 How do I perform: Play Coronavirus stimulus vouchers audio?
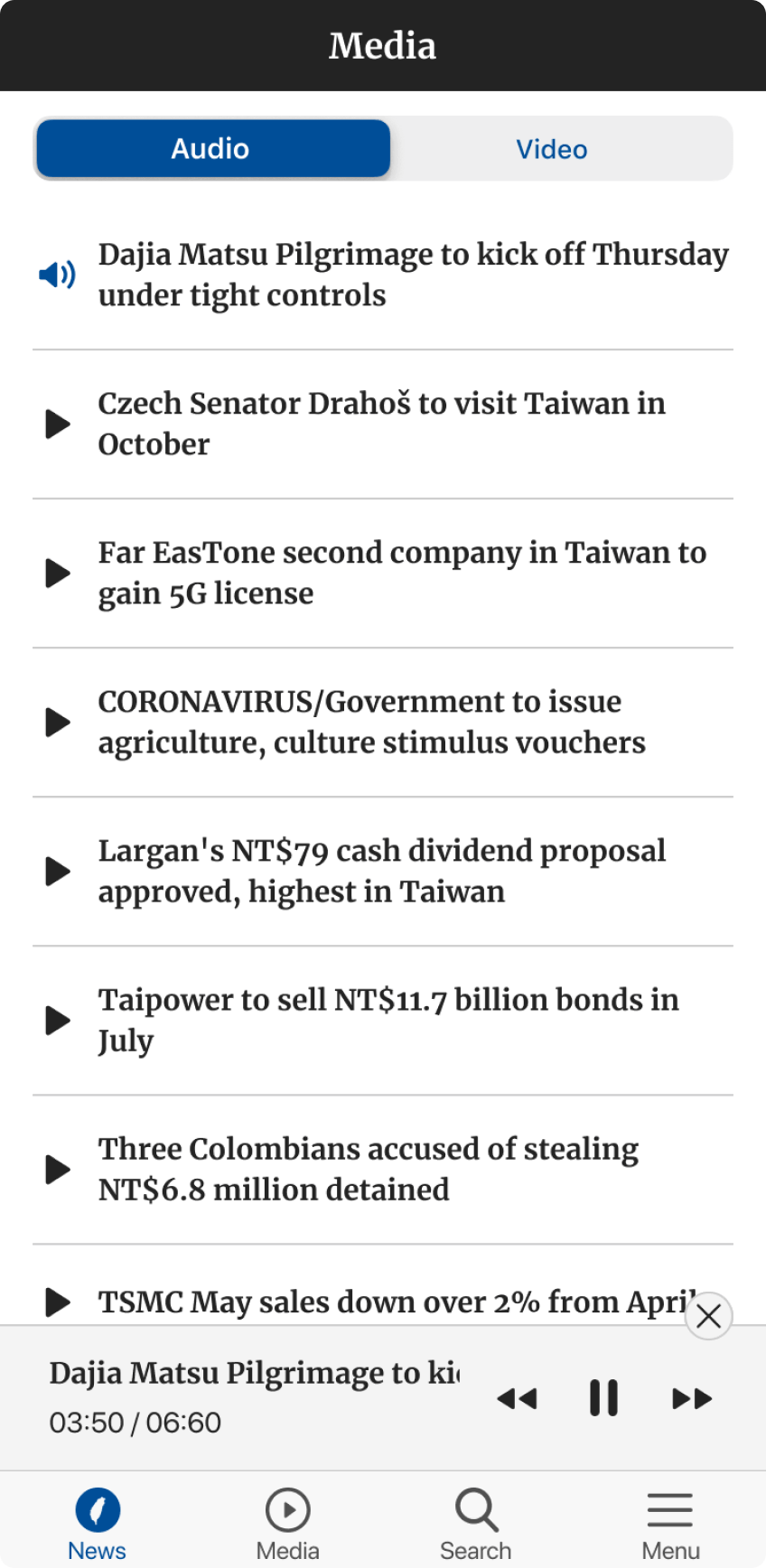click(x=58, y=722)
